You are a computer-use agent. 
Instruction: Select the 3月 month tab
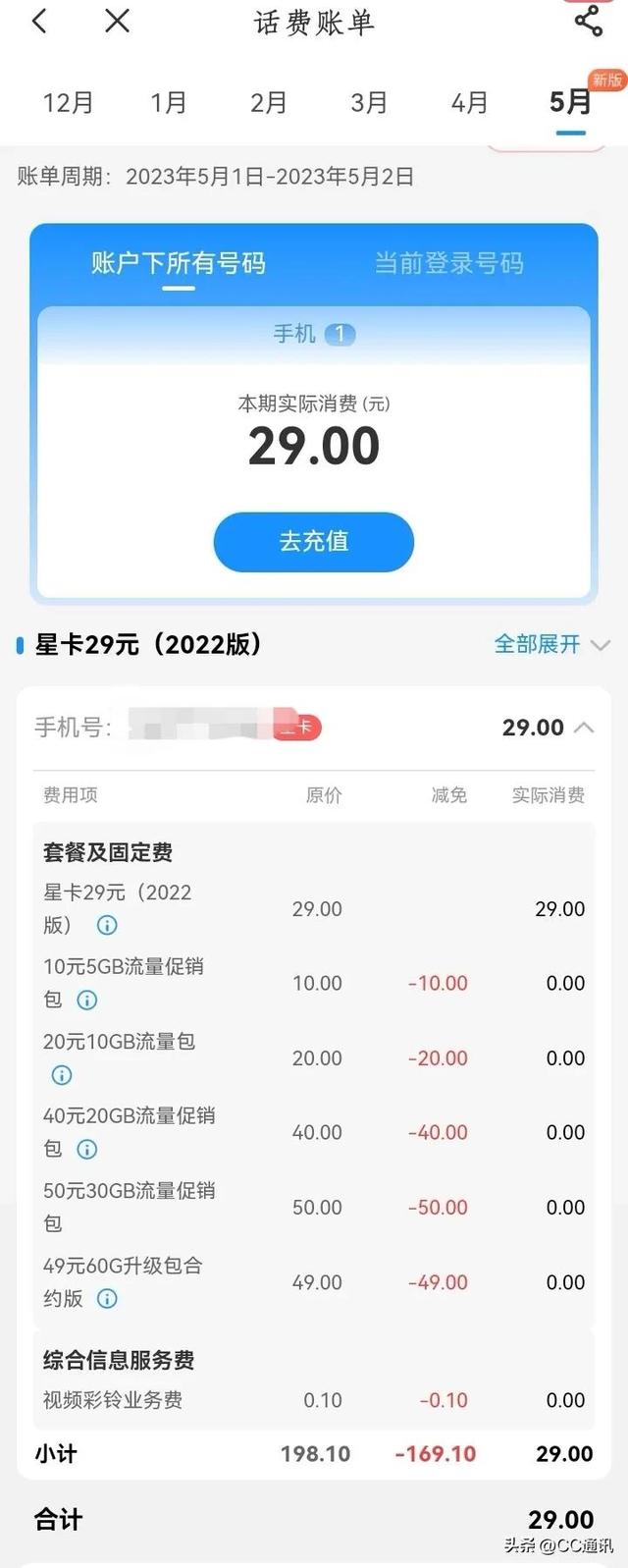pos(369,102)
